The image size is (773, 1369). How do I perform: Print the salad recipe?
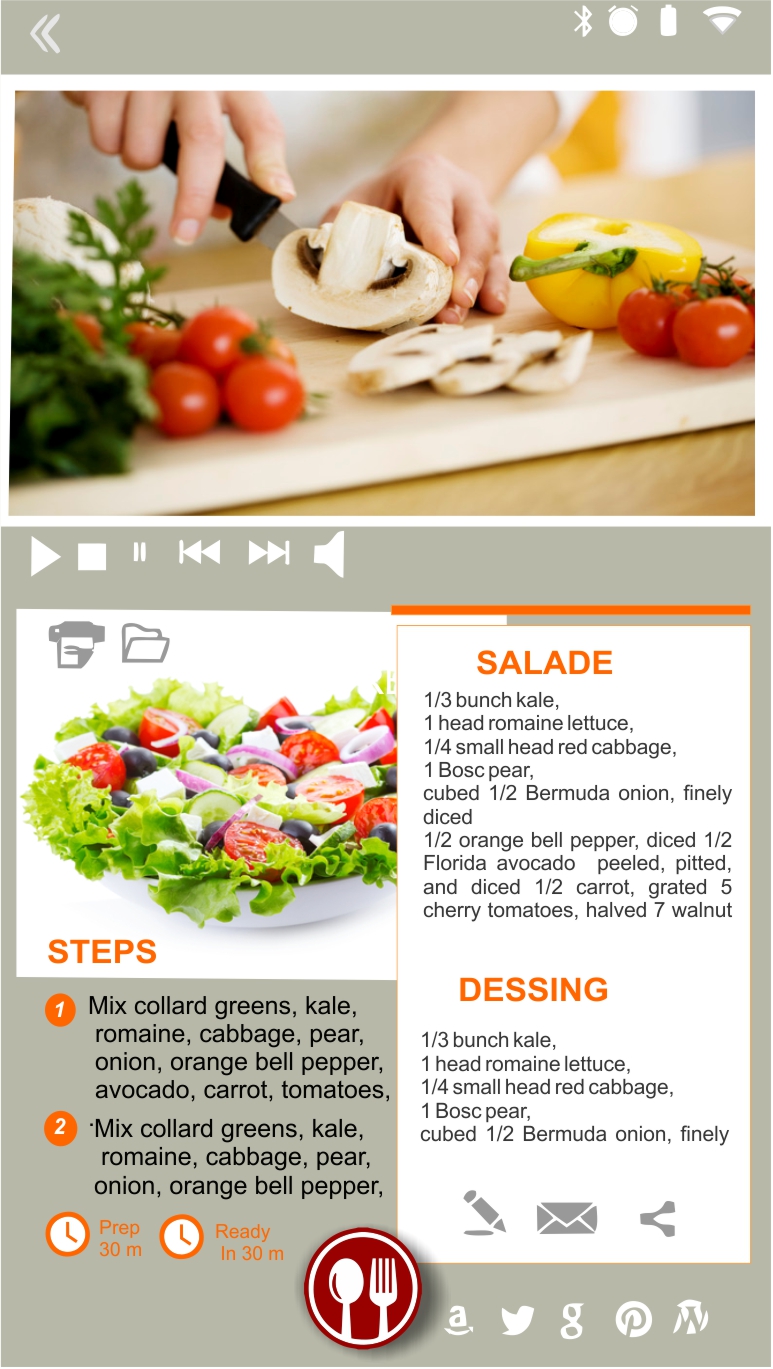(77, 644)
